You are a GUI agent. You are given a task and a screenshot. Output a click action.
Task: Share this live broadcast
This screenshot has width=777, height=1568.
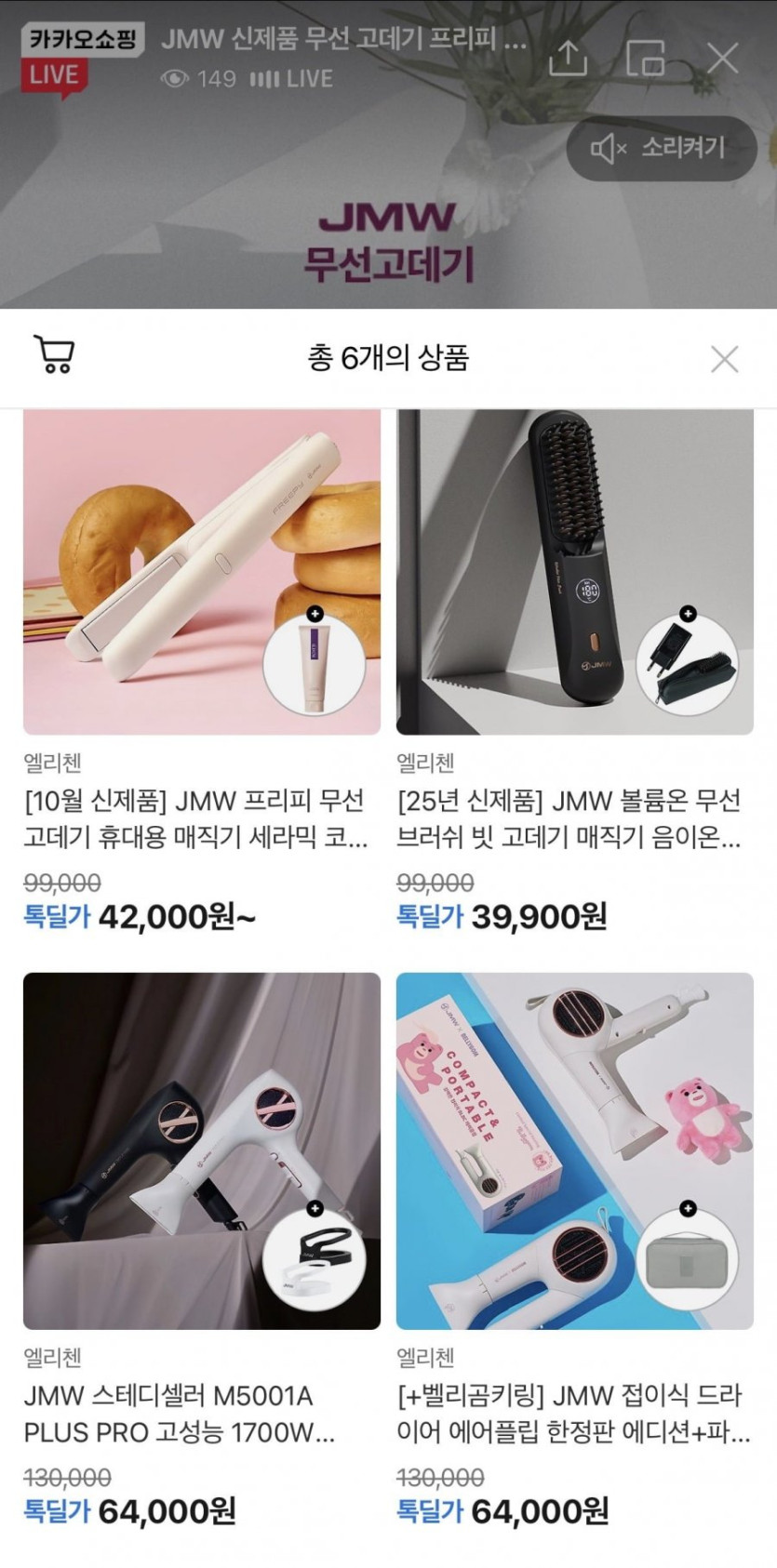point(568,58)
